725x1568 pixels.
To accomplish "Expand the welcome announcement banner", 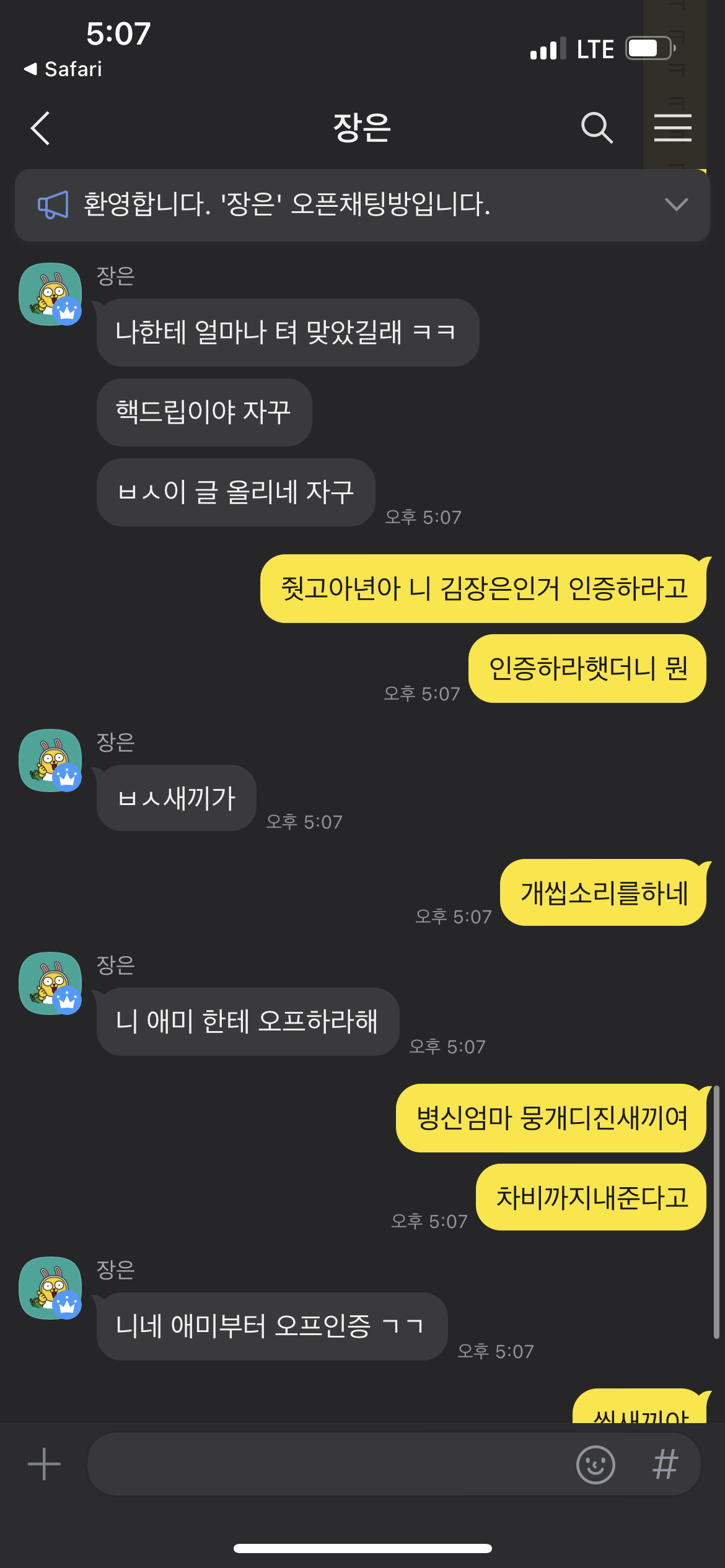I will (x=676, y=204).
